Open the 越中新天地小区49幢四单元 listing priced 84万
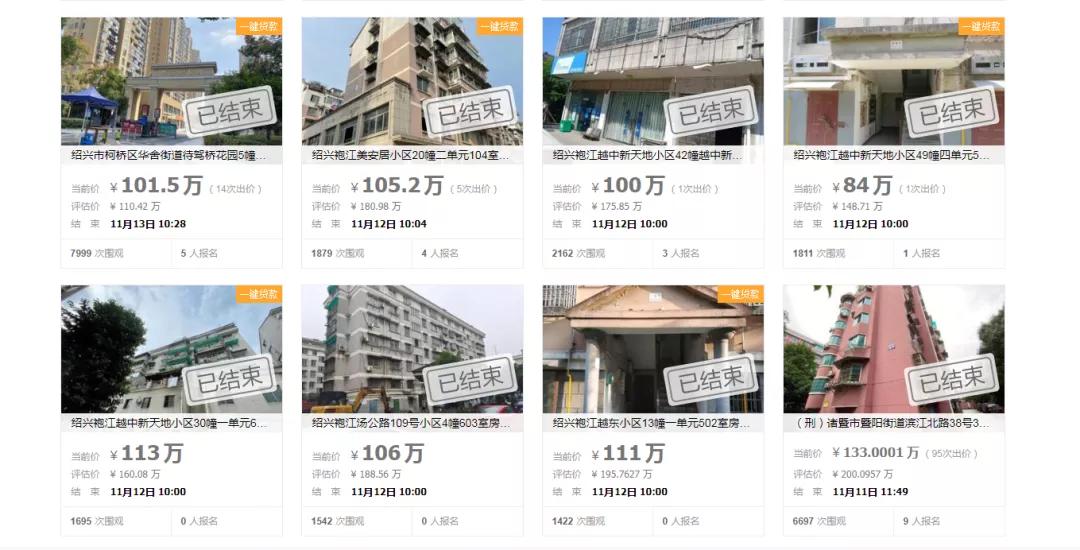1080x550 pixels. point(893,155)
